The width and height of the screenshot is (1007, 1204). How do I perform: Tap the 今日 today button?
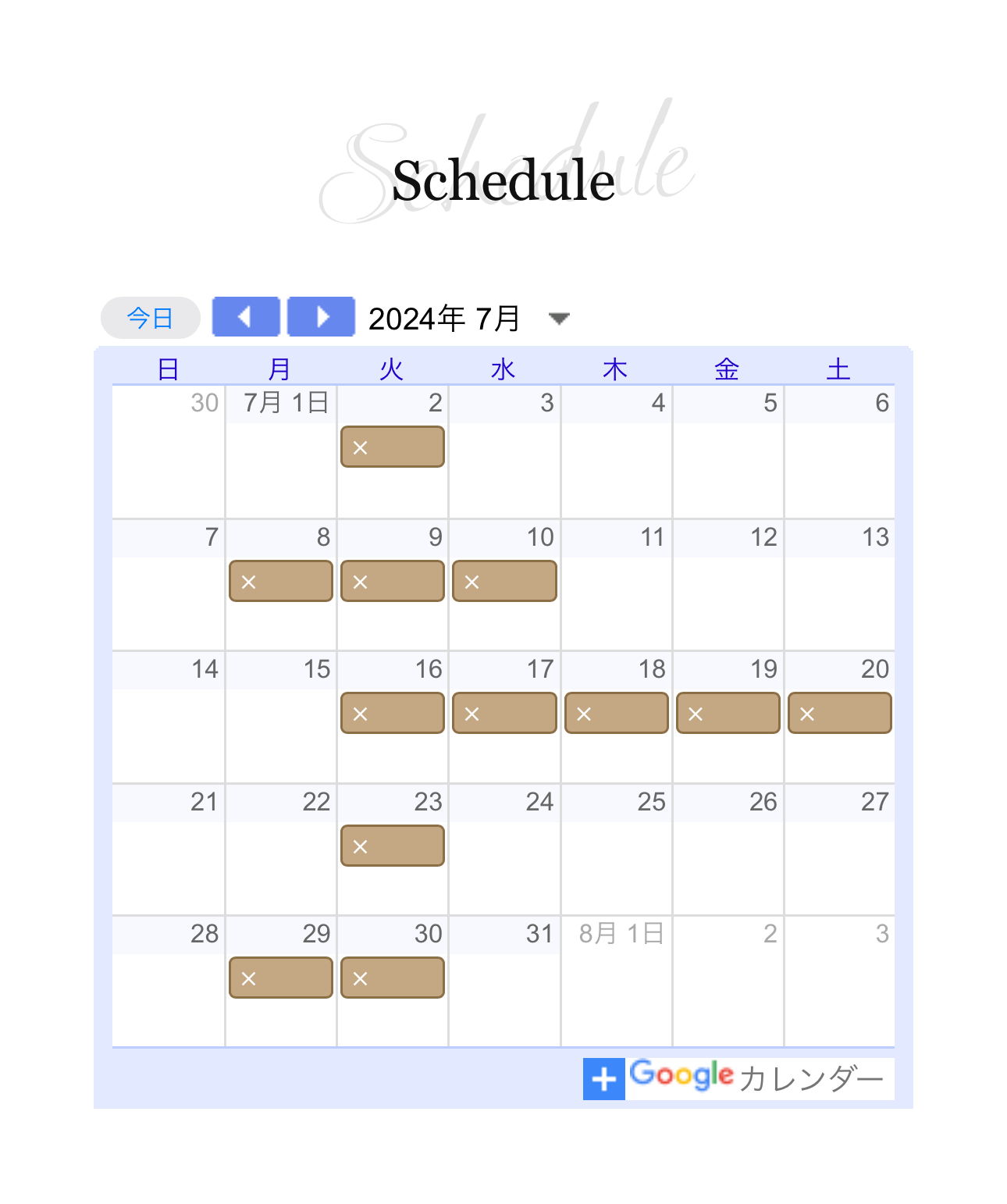pos(150,318)
